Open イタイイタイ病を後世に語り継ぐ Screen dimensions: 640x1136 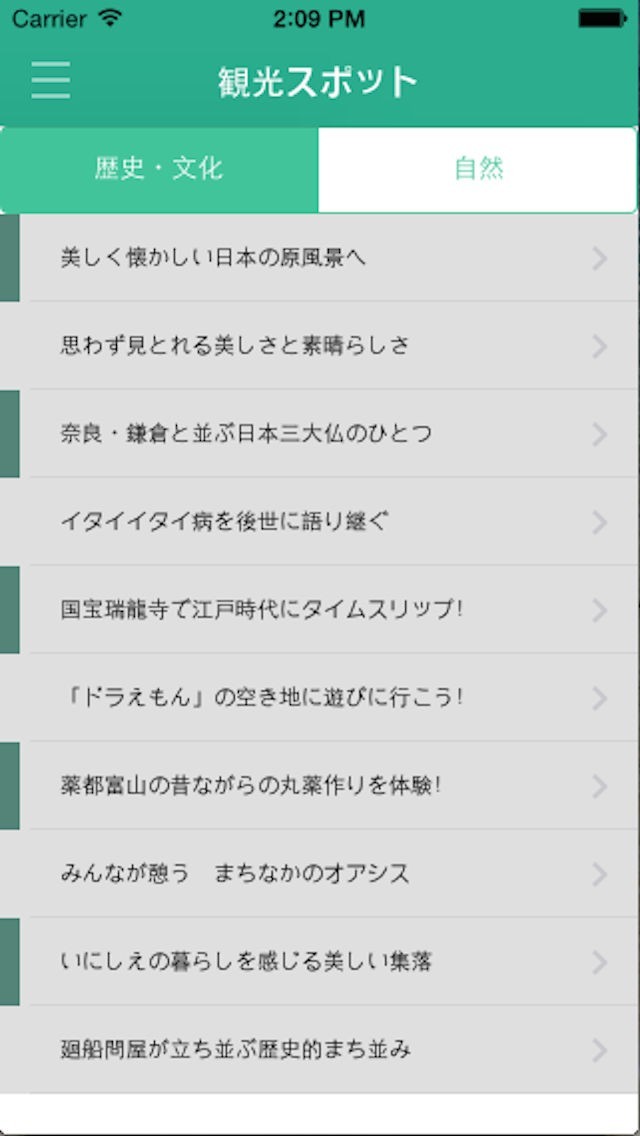320,522
